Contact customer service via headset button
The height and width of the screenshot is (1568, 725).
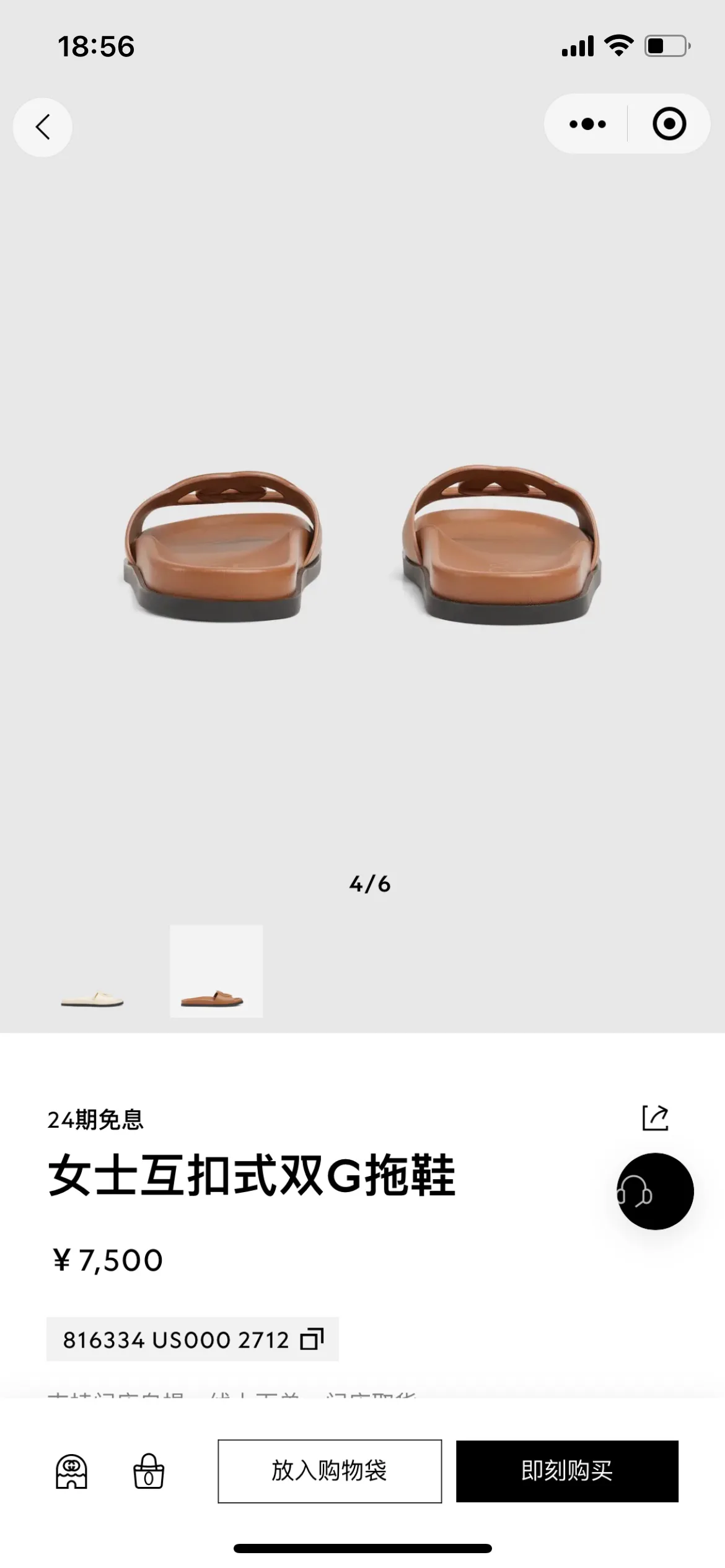coord(655,1191)
